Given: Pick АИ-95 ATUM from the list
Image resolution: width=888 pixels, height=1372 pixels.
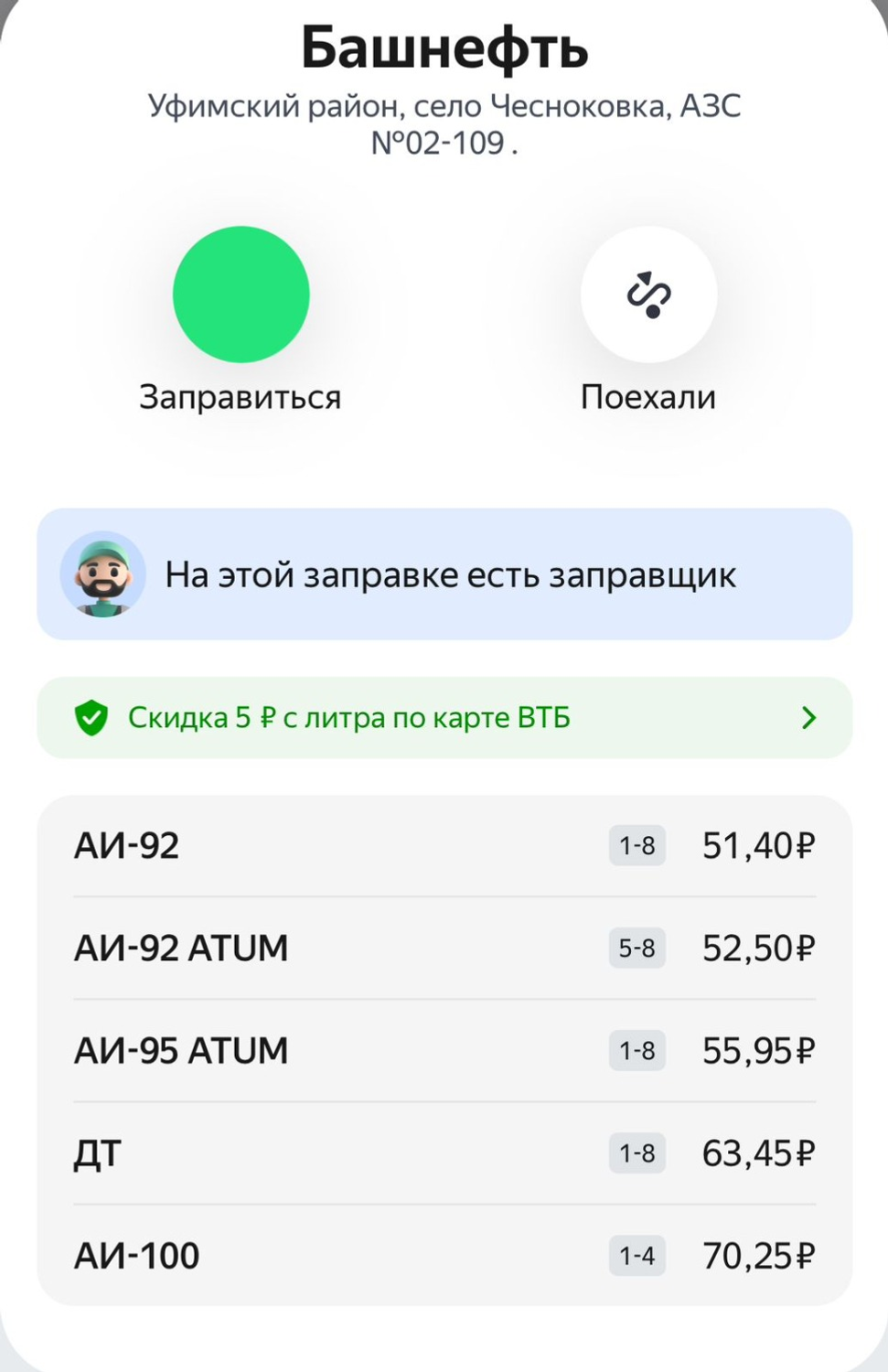Looking at the screenshot, I should tap(444, 1051).
